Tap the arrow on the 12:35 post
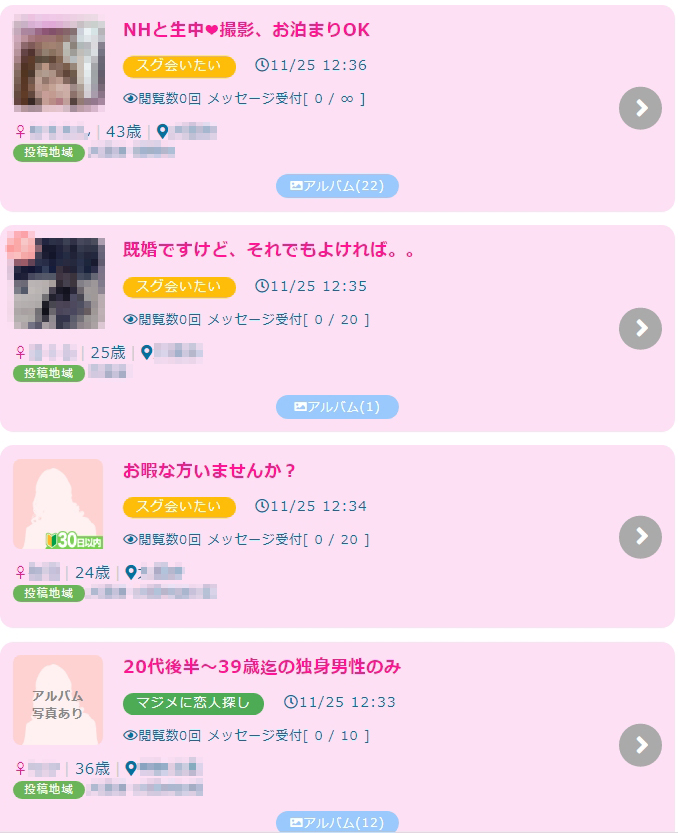Image resolution: width=678 pixels, height=833 pixels. pos(641,328)
